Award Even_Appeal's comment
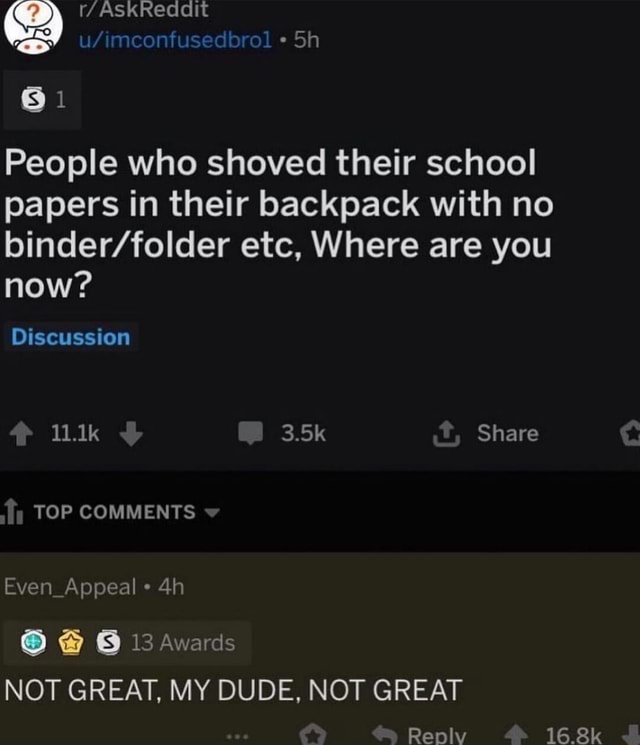Image resolution: width=640 pixels, height=745 pixels. [x=313, y=735]
